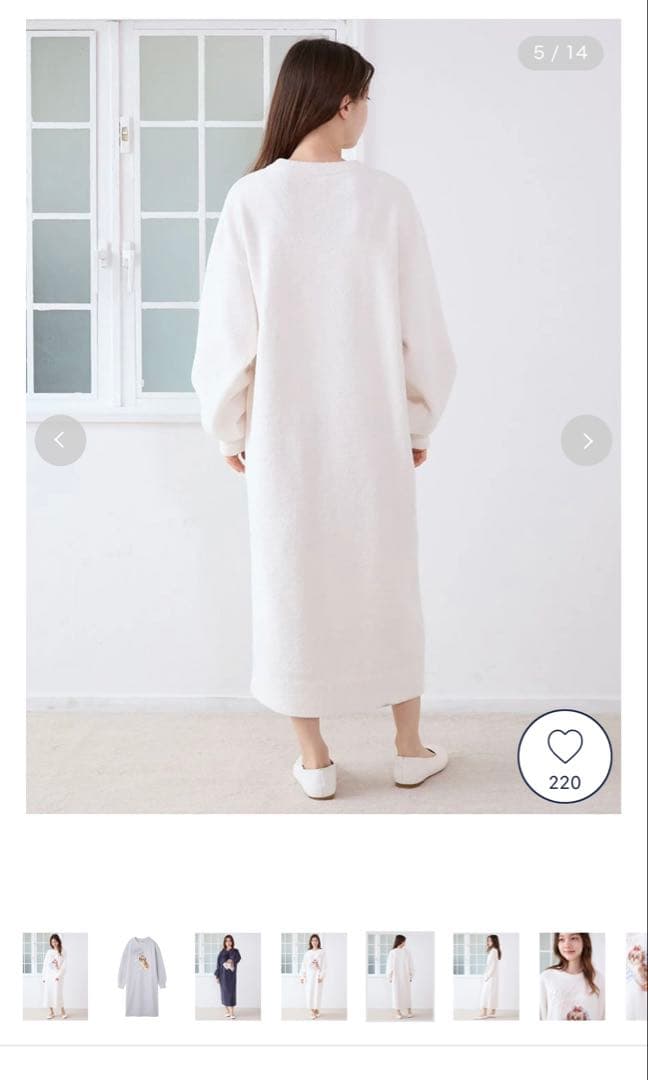Go to the previous product image

click(60, 440)
